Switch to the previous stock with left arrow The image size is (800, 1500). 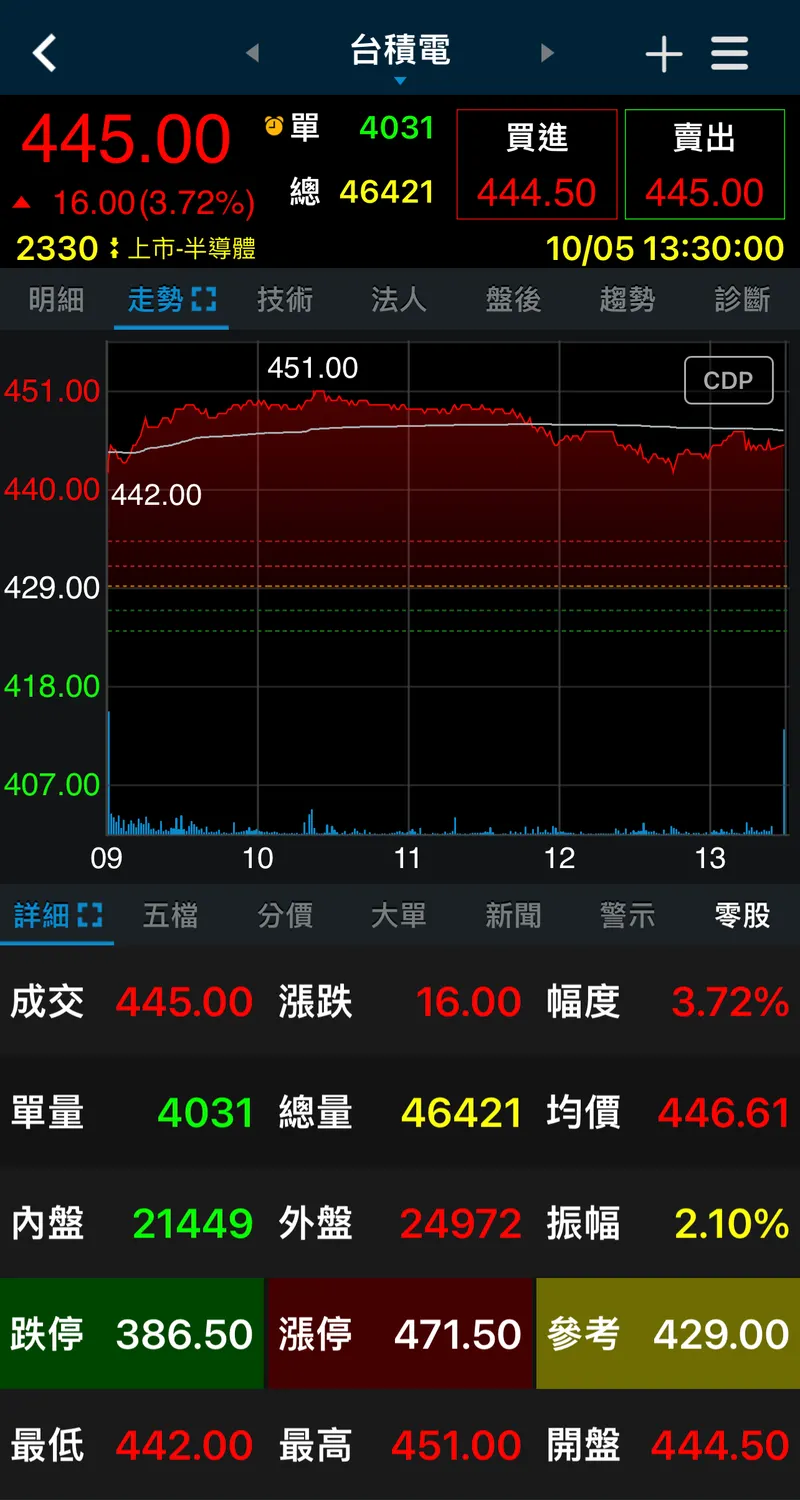tap(252, 52)
